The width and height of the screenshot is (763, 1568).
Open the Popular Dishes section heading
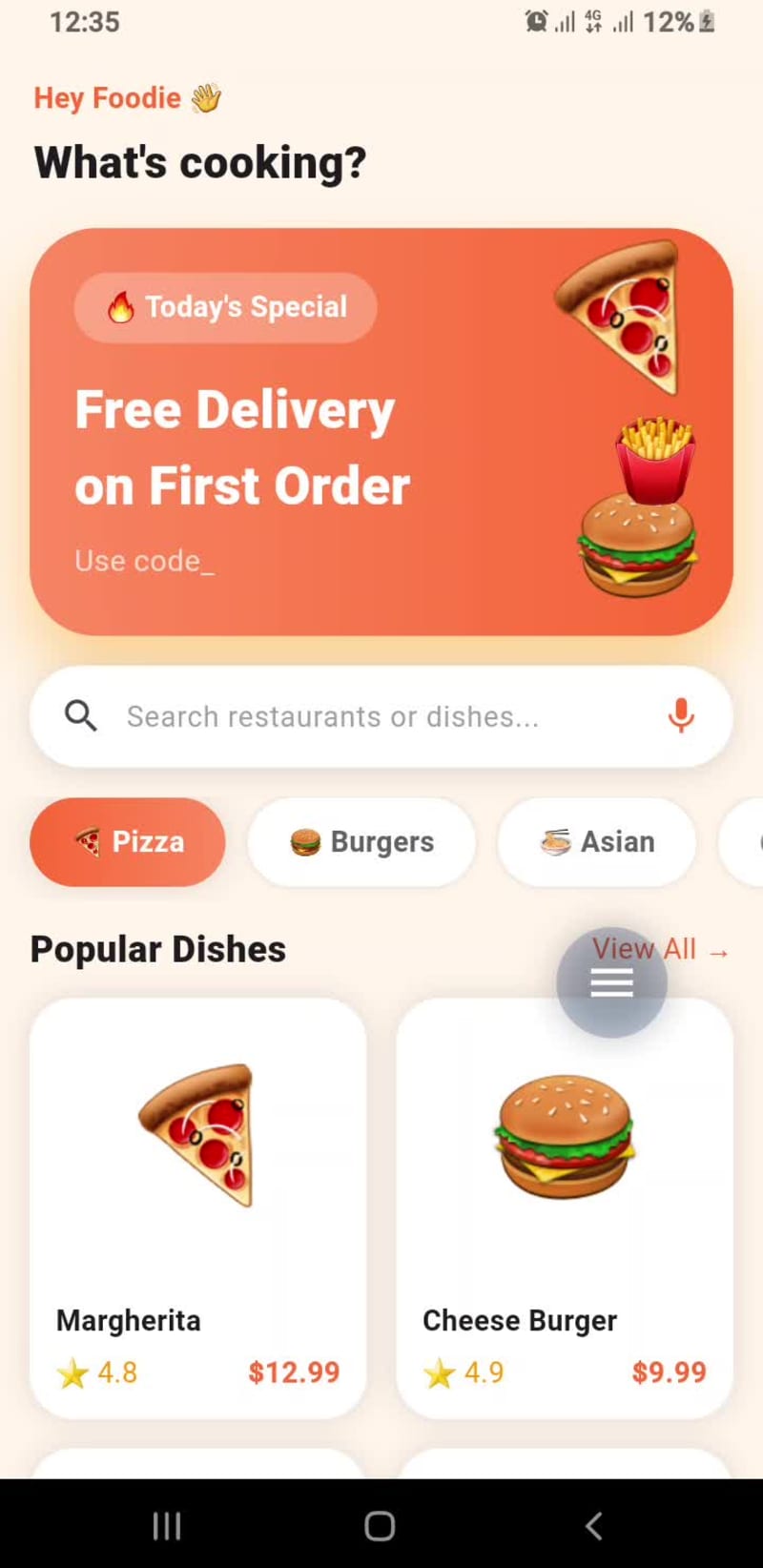click(157, 948)
